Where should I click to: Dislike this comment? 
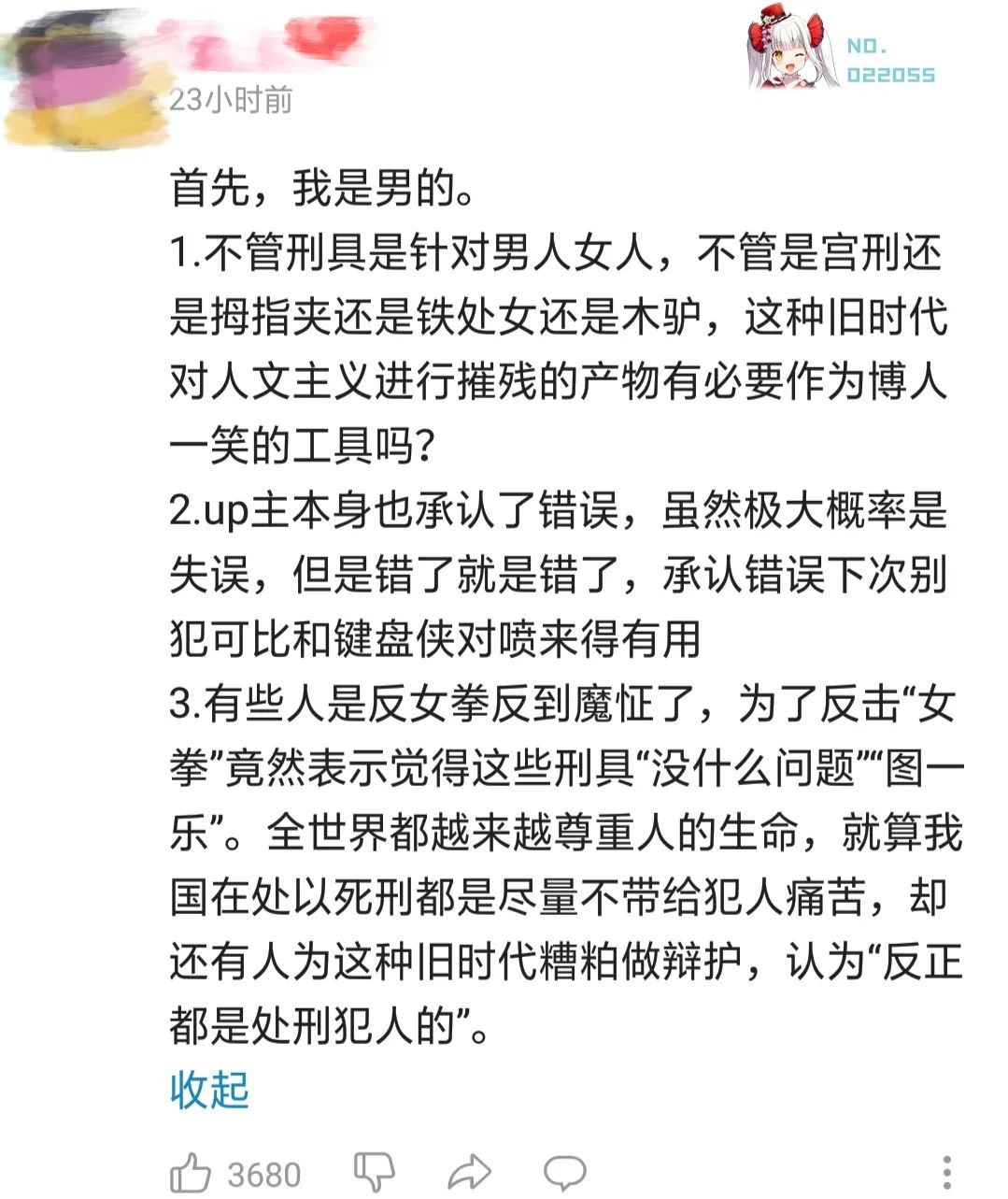point(375,1172)
